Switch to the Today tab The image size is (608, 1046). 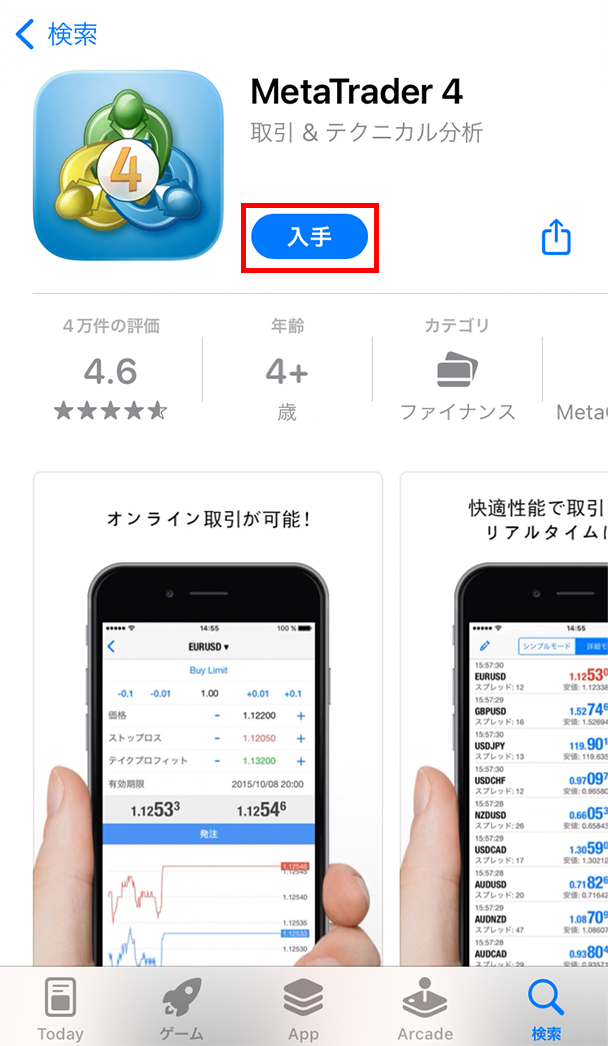pos(61,1008)
